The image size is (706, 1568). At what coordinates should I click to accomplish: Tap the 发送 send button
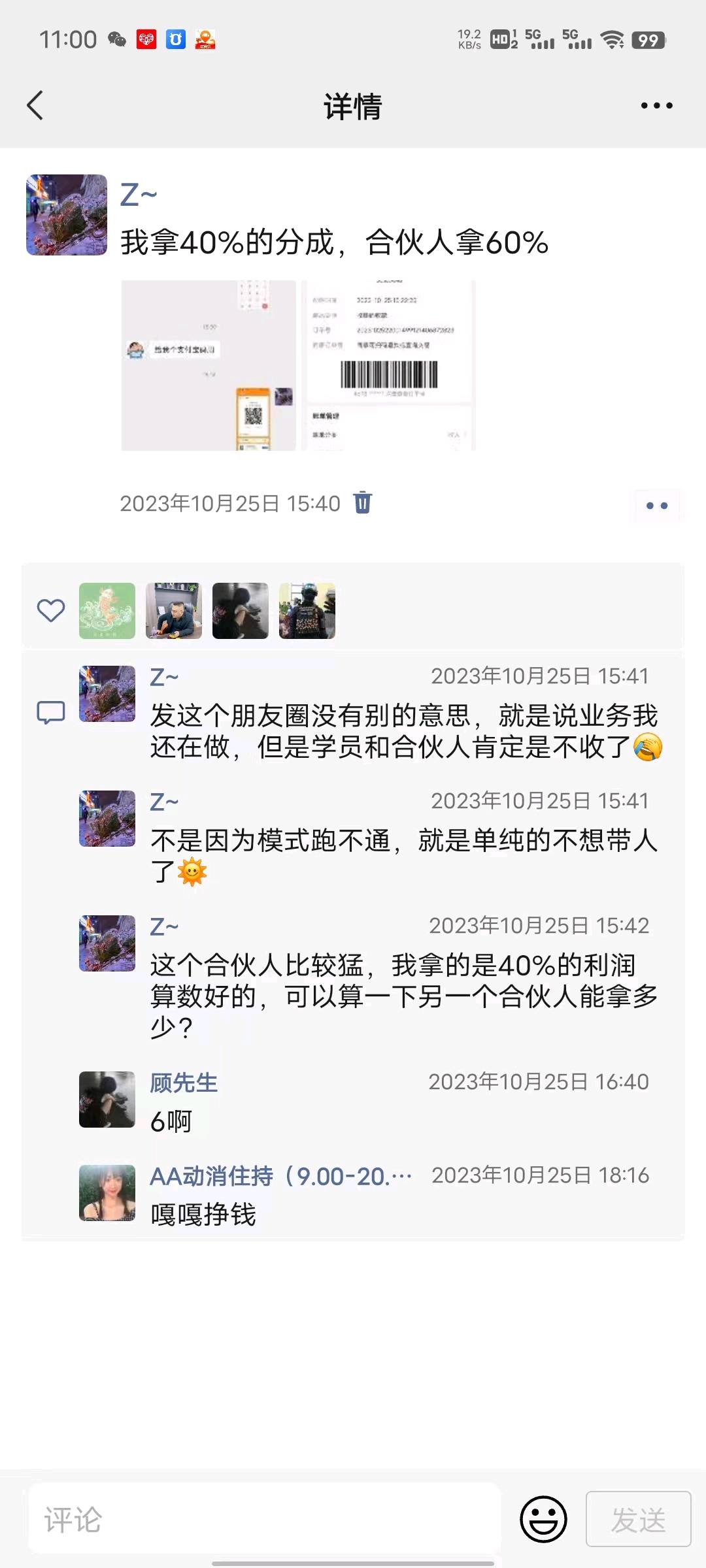pyautogui.click(x=638, y=1520)
